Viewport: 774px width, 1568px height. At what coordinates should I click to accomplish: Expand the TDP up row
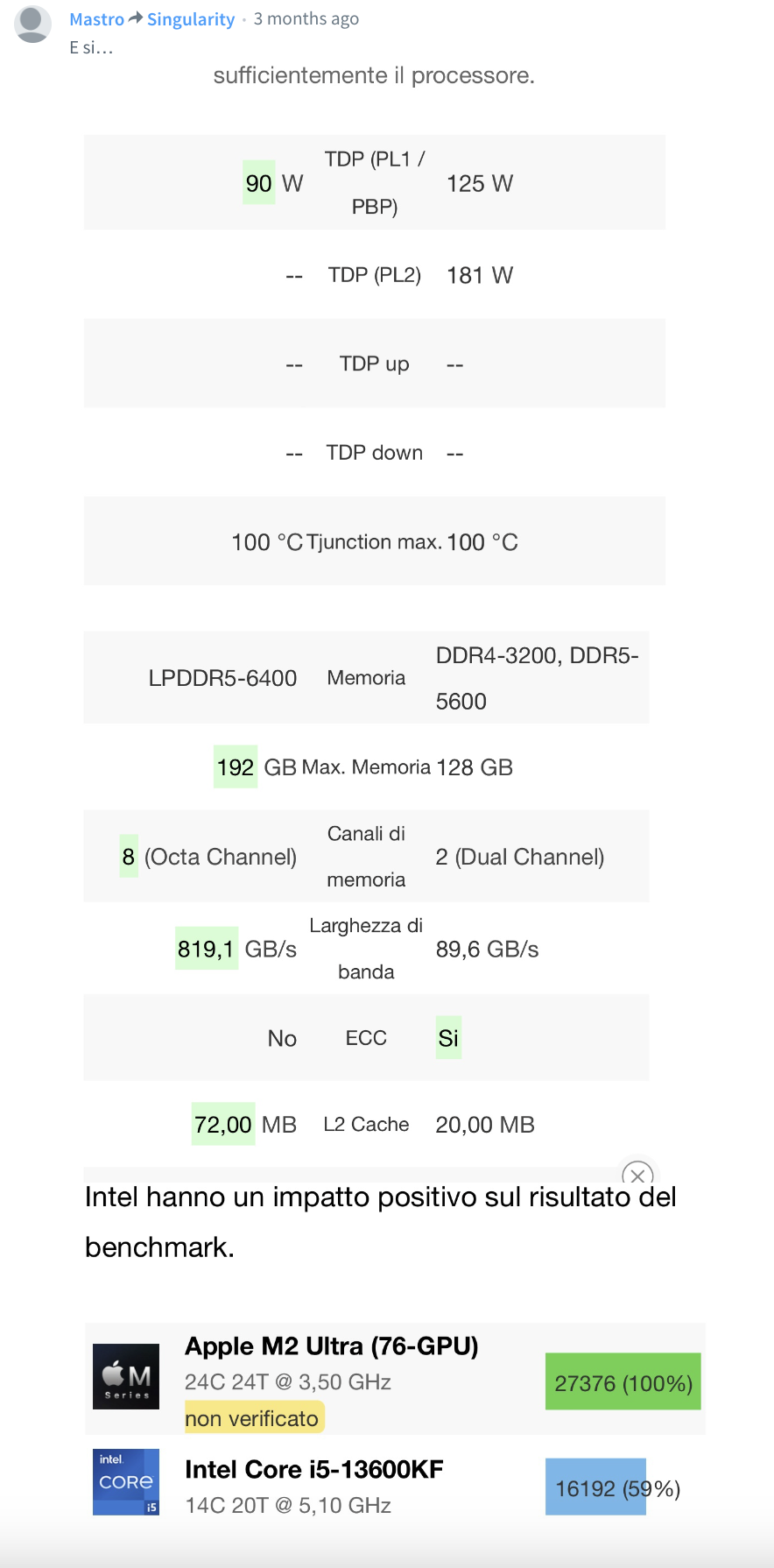(374, 363)
